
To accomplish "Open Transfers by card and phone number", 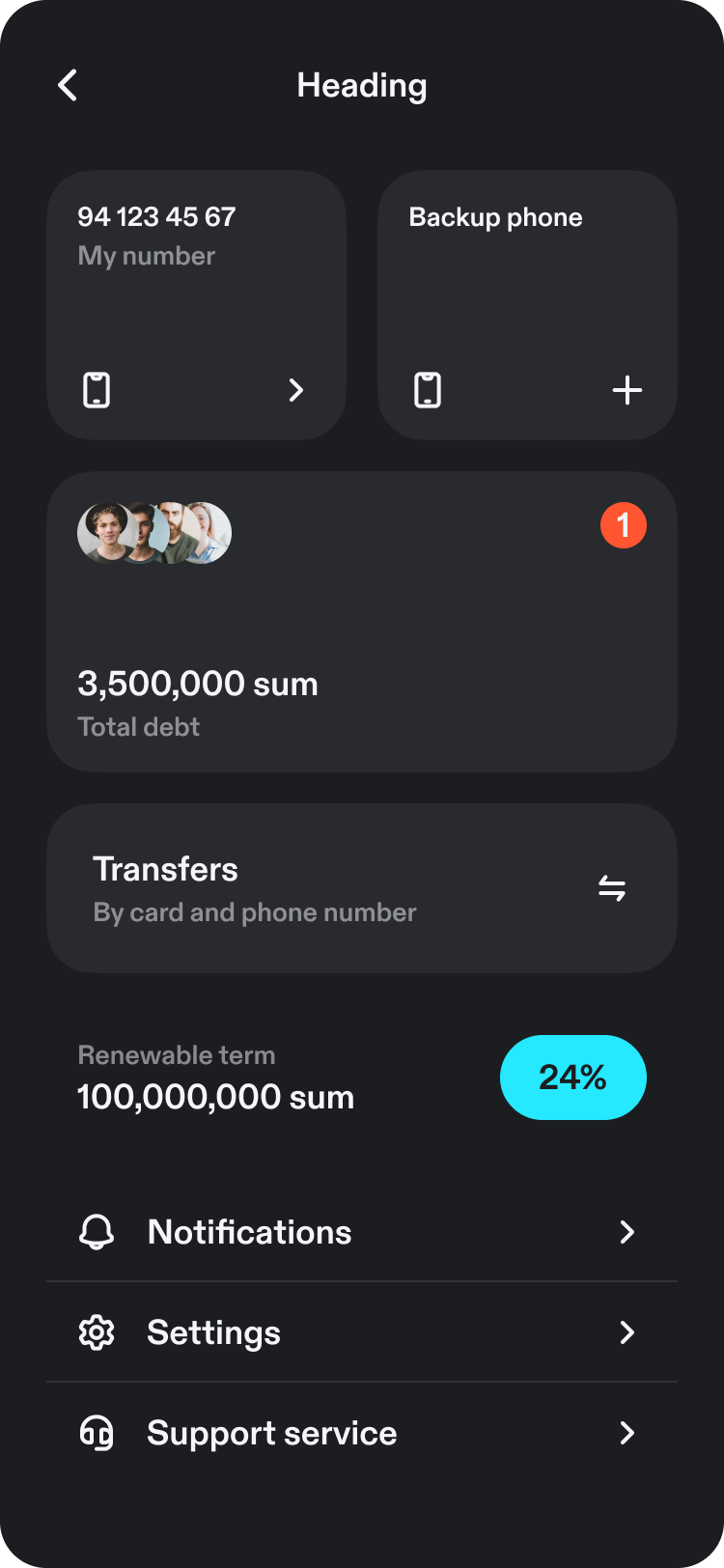I will 362,888.
